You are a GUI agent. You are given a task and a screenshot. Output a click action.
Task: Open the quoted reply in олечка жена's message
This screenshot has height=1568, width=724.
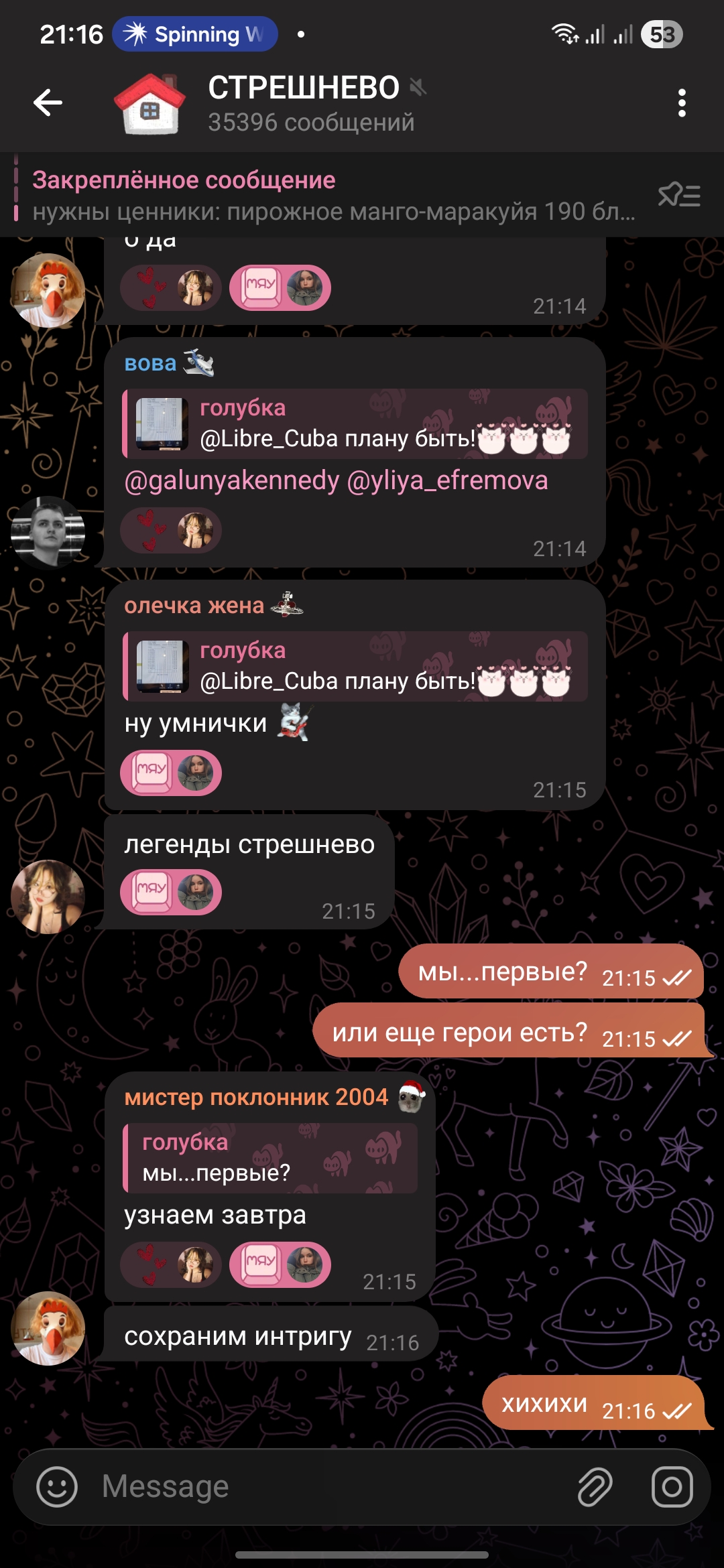pos(355,666)
